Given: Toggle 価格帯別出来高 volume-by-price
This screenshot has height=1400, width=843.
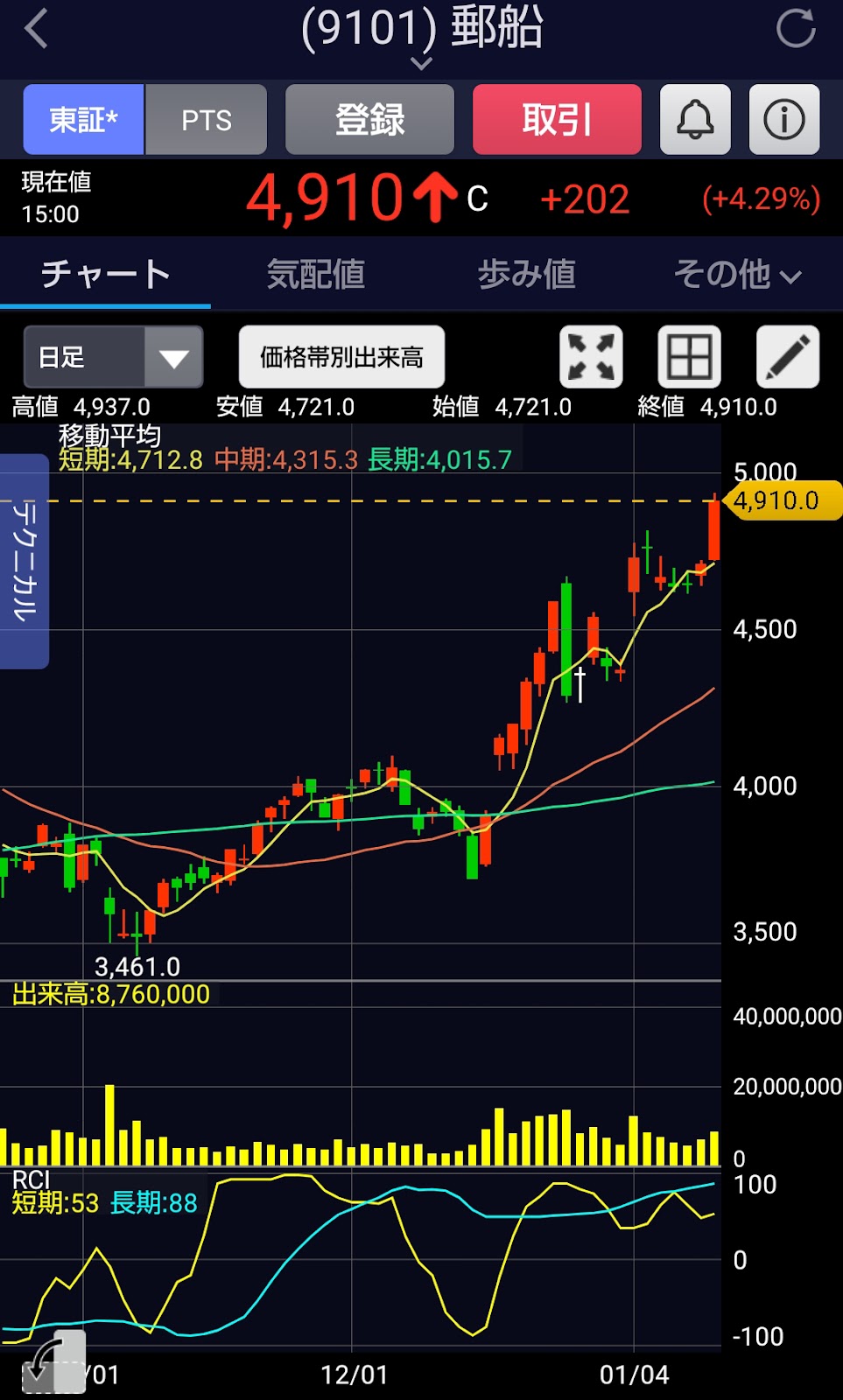Looking at the screenshot, I should 341,357.
